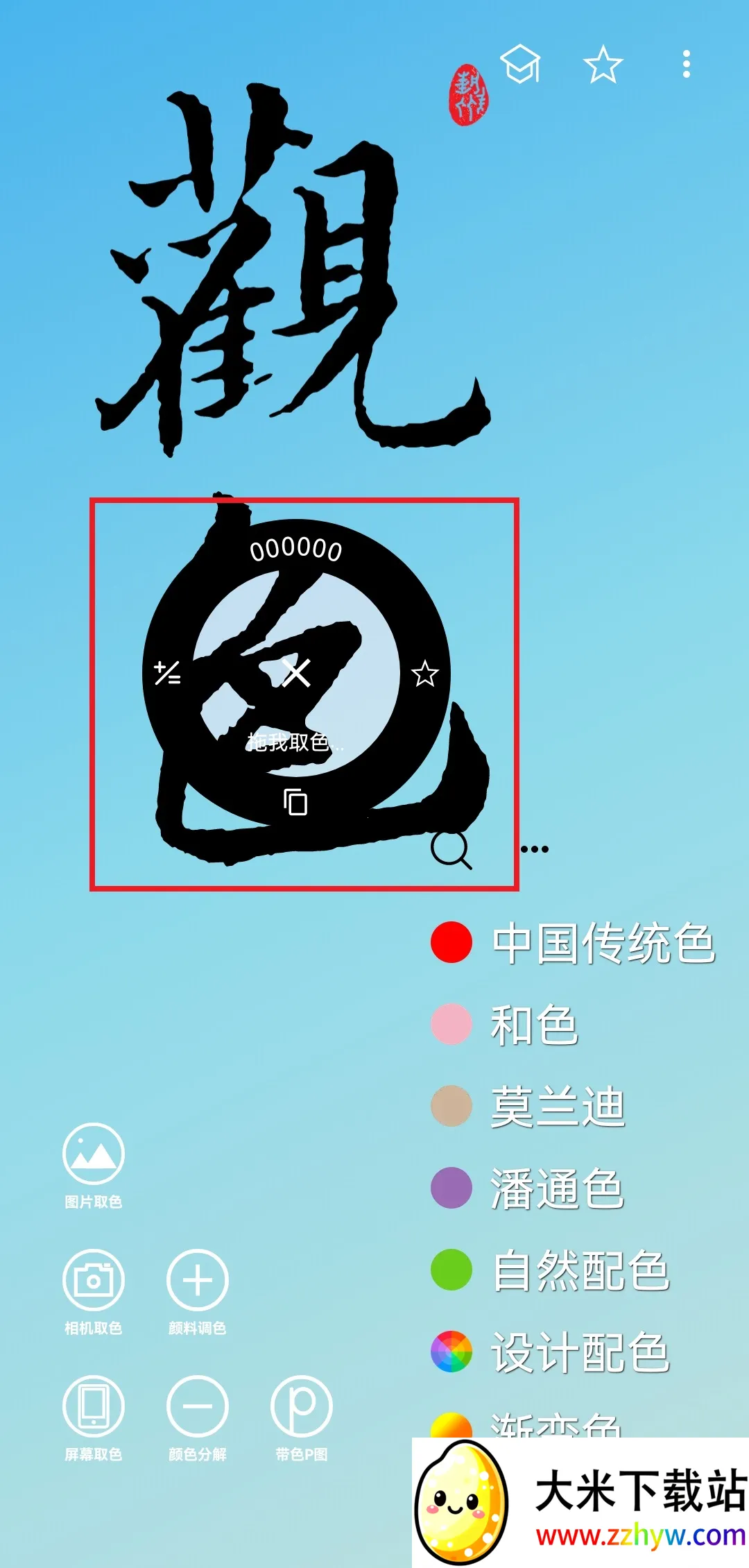The width and height of the screenshot is (749, 1568).
Task: Tap the magnifier search icon
Action: [451, 850]
